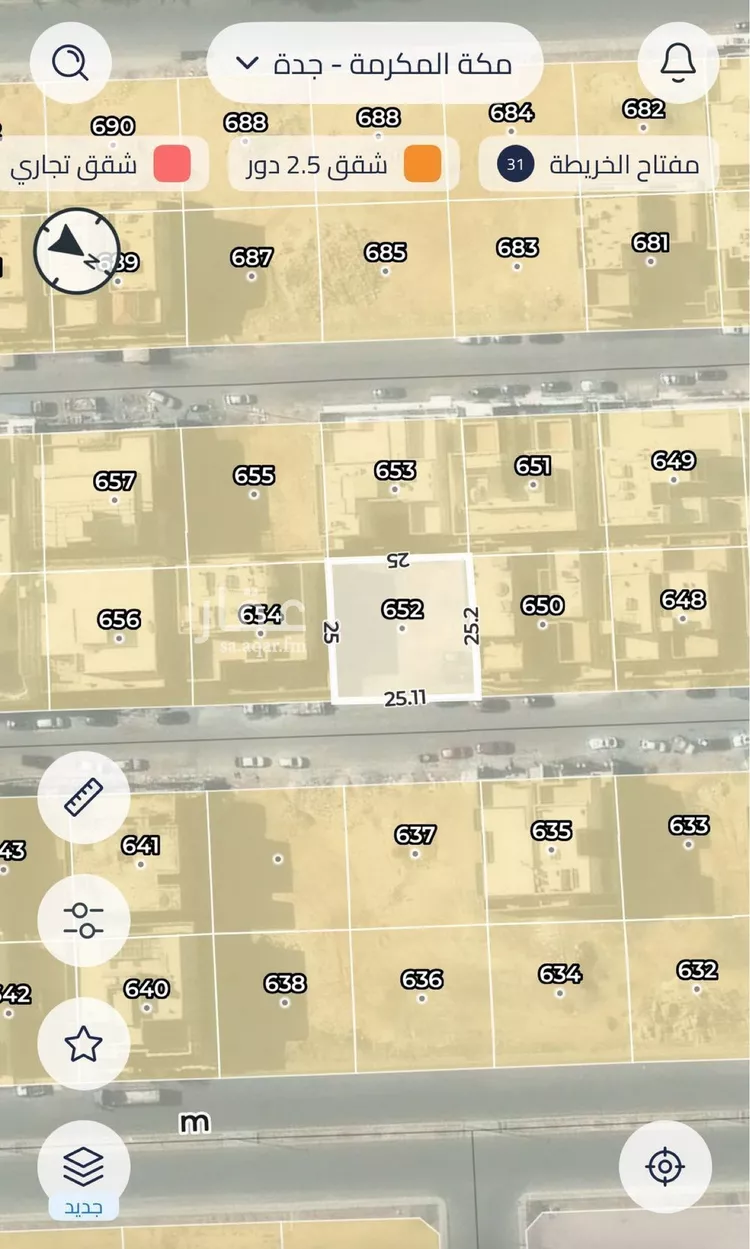Select the شقق 2.5 دور legend chip
This screenshot has height=1249, width=750.
pyautogui.click(x=344, y=164)
